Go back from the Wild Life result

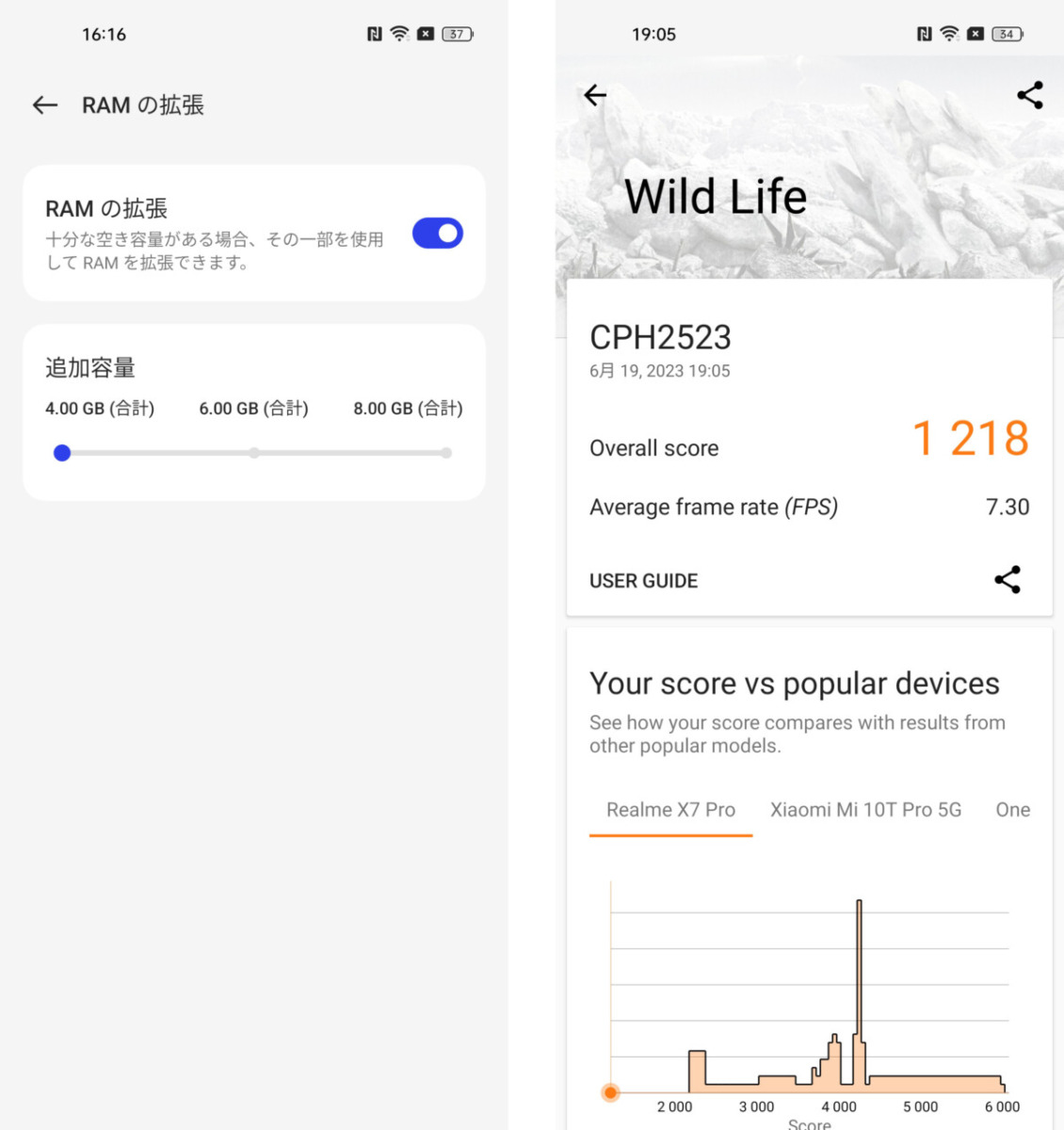595,95
